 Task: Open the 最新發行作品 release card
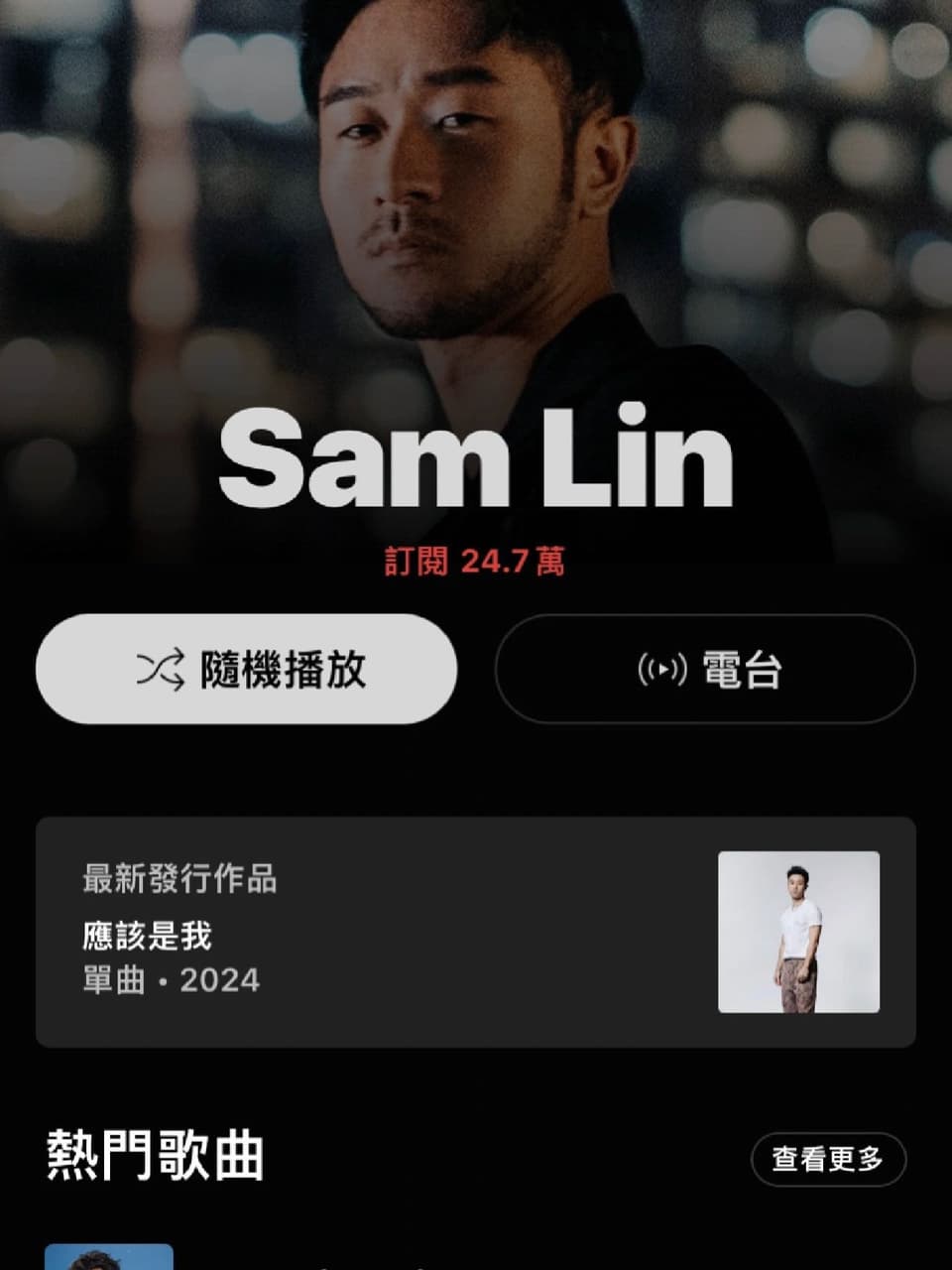pyautogui.click(x=476, y=929)
